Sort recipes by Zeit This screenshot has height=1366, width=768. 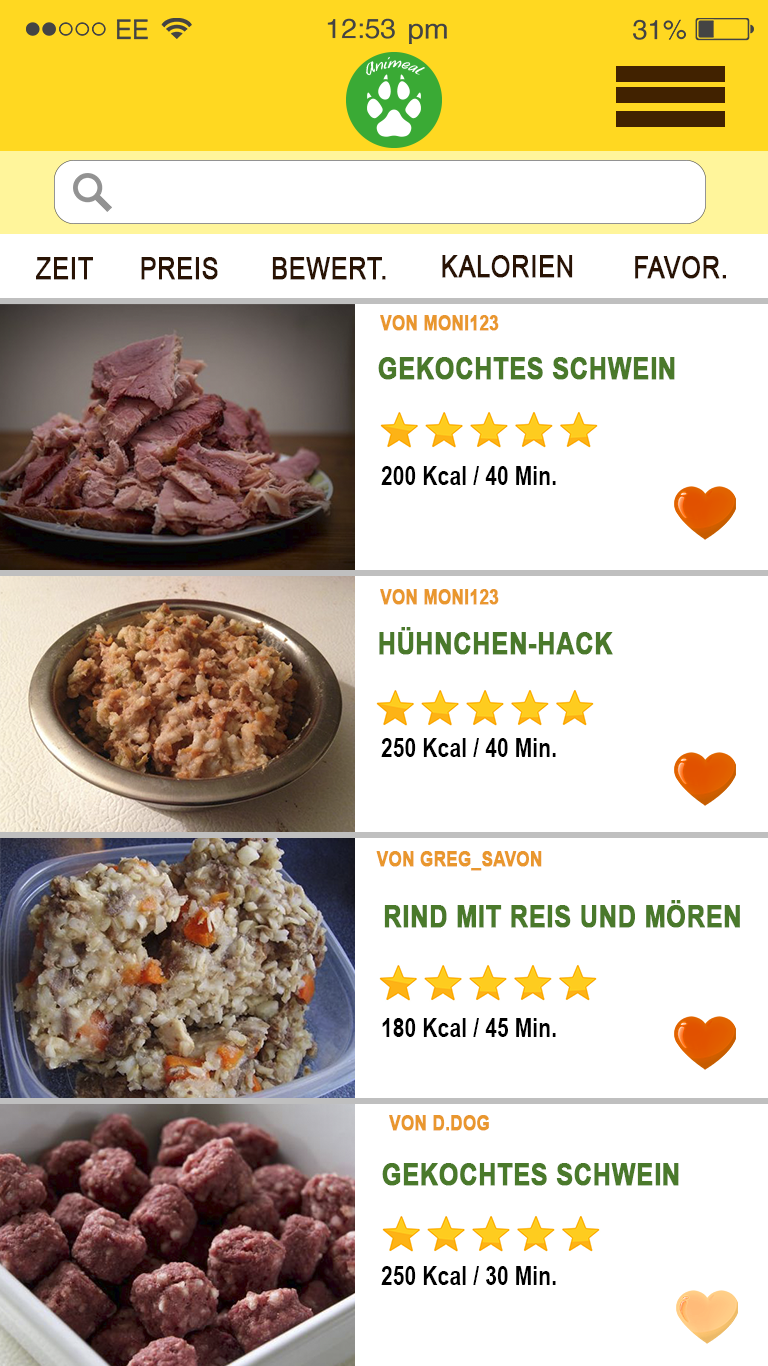[64, 268]
